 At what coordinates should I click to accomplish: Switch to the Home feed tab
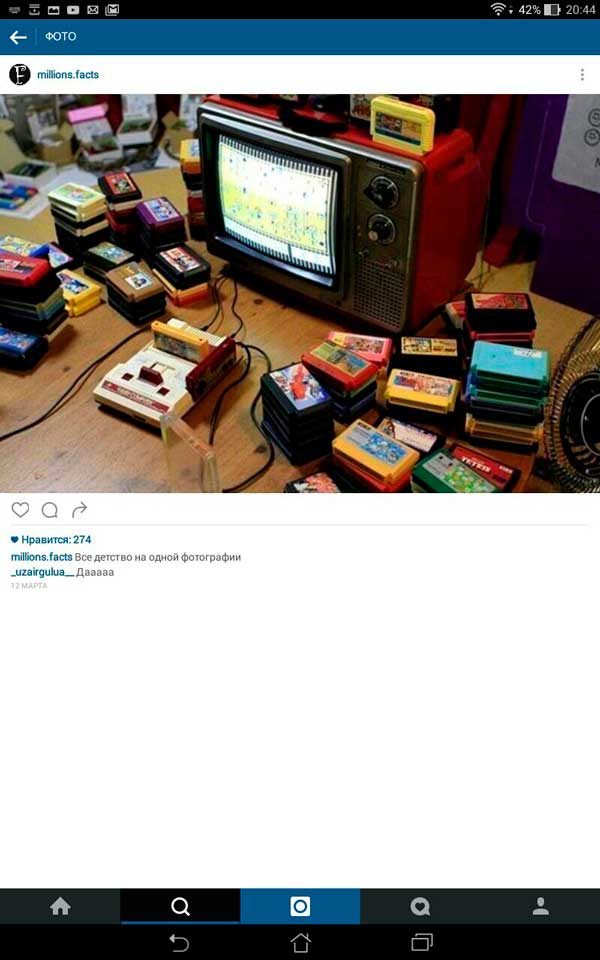(x=60, y=906)
